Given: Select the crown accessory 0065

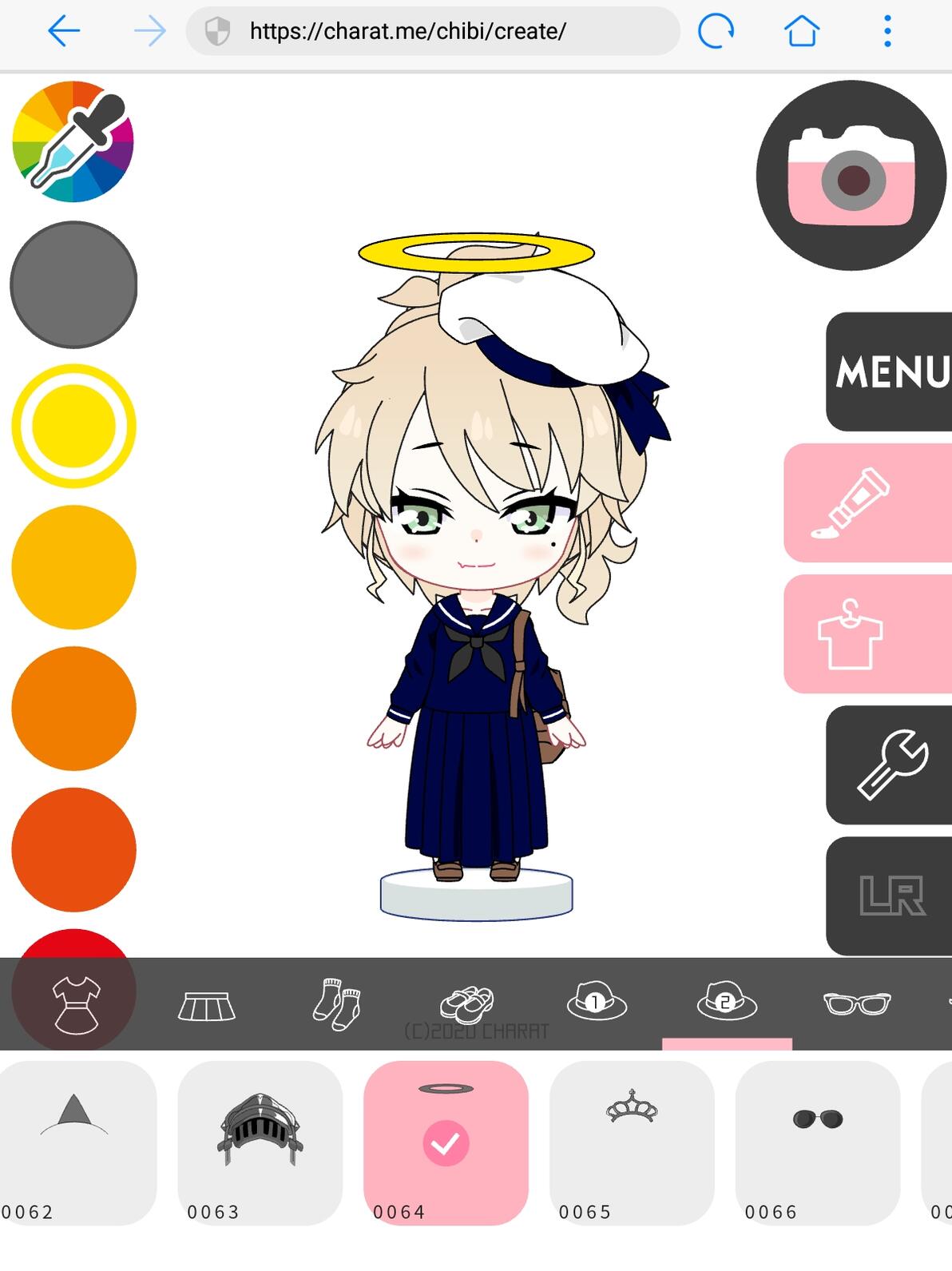Looking at the screenshot, I should tap(632, 1143).
